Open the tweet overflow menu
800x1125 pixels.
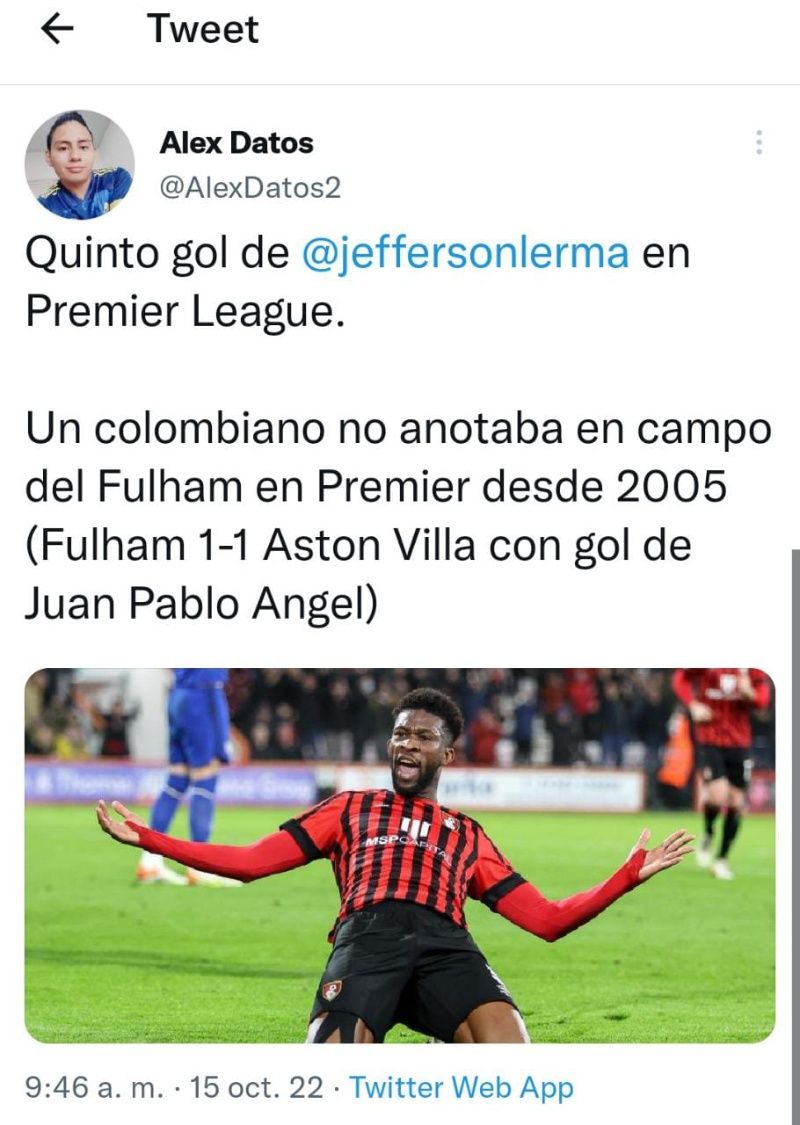click(x=759, y=143)
